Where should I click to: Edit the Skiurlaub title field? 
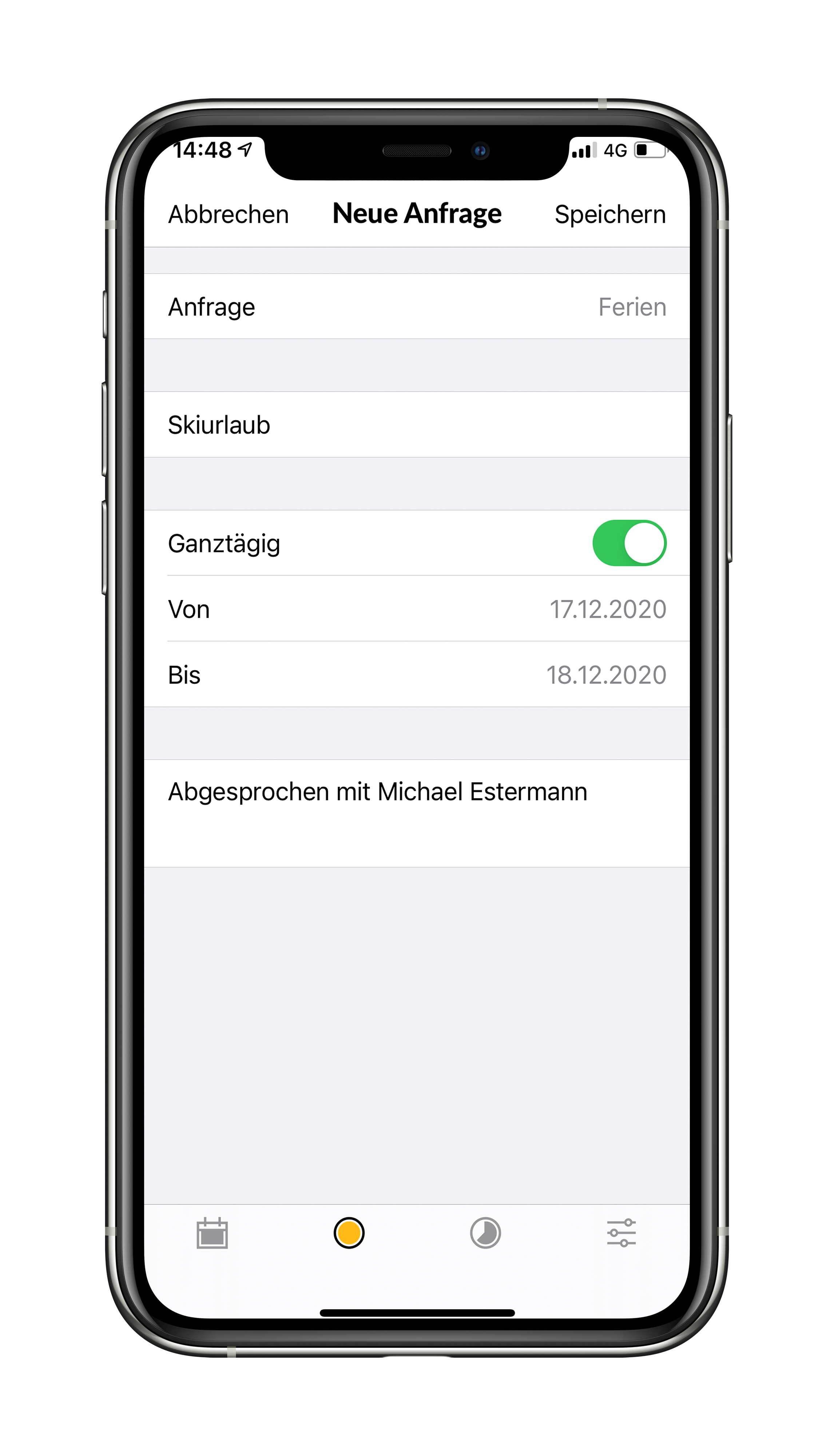point(416,425)
